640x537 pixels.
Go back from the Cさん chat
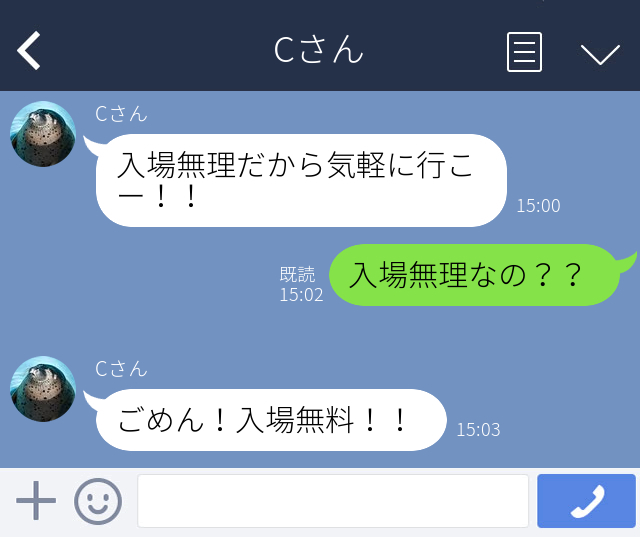[29, 51]
